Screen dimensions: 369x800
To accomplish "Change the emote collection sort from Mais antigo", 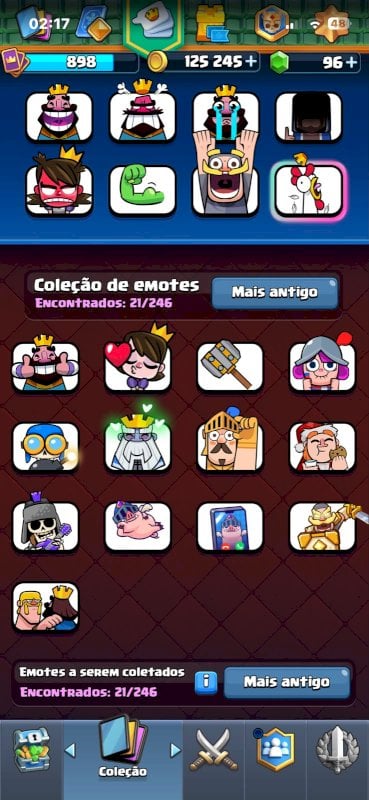I will (x=275, y=292).
